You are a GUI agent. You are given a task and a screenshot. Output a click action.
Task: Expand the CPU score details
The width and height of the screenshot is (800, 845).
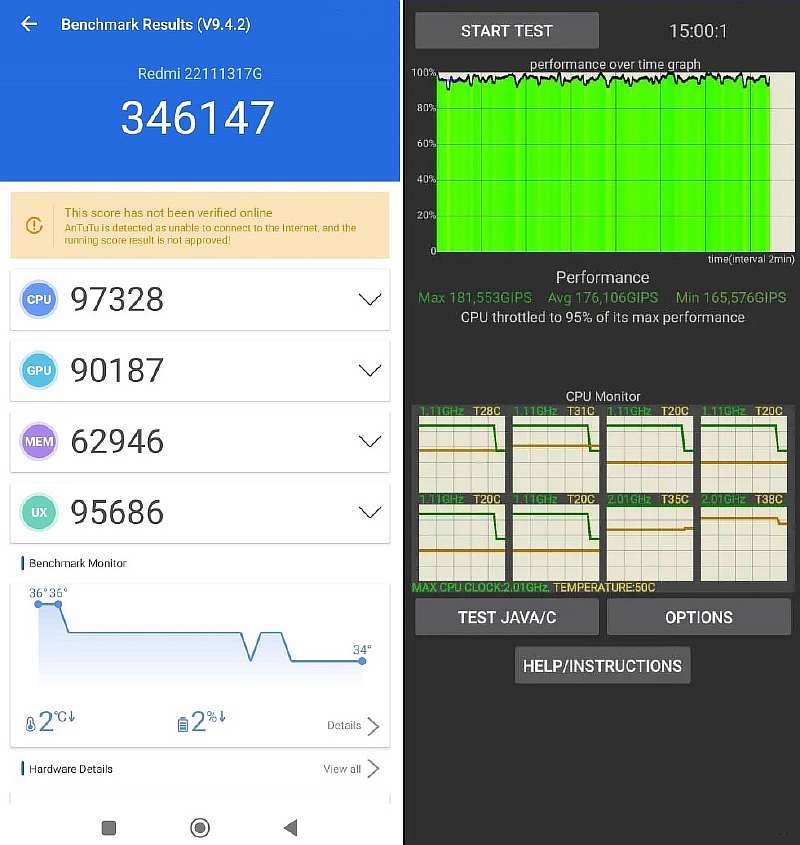tap(369, 299)
